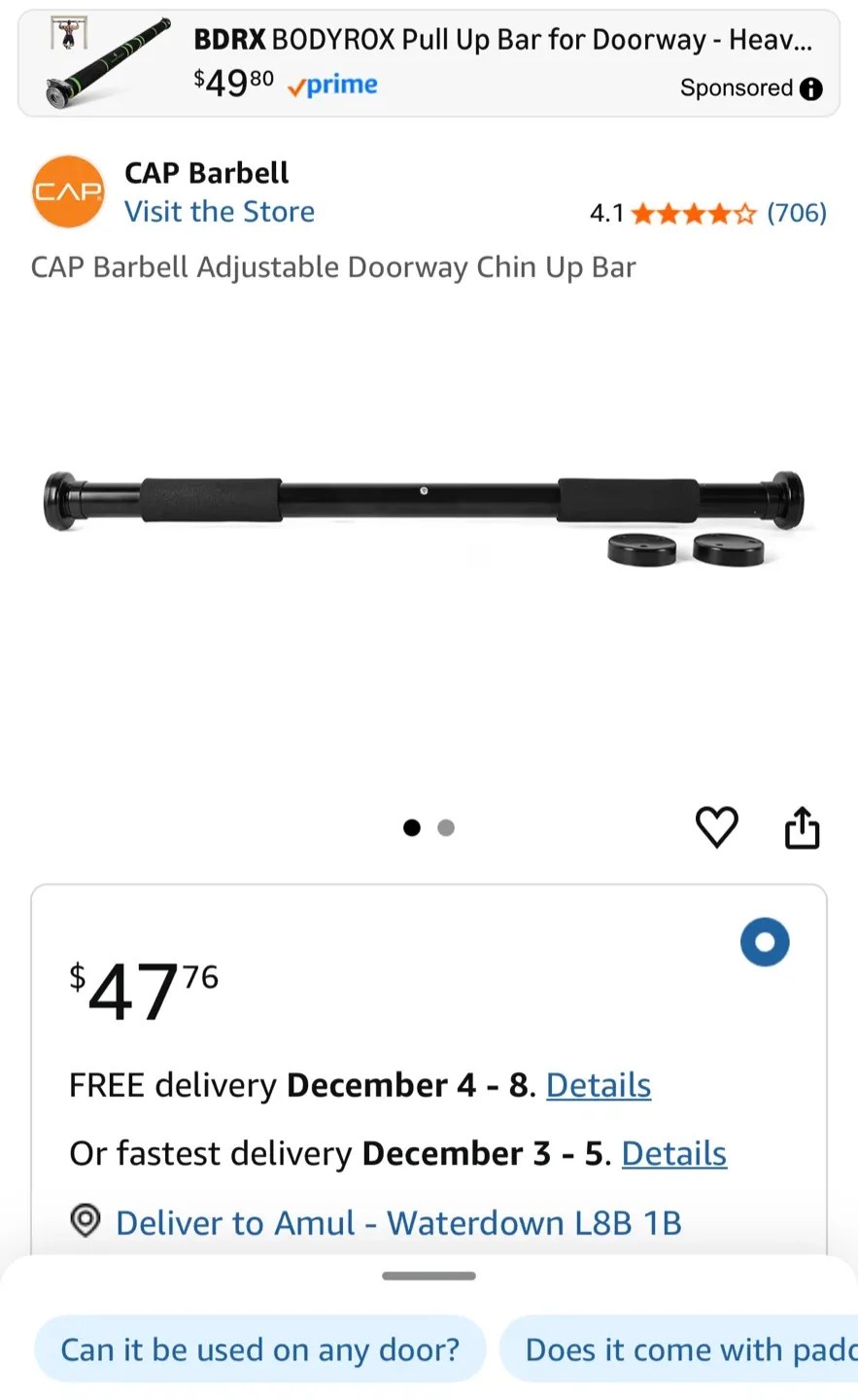
Task: Open the Prime badge on the sponsored ad
Action: coord(331,86)
